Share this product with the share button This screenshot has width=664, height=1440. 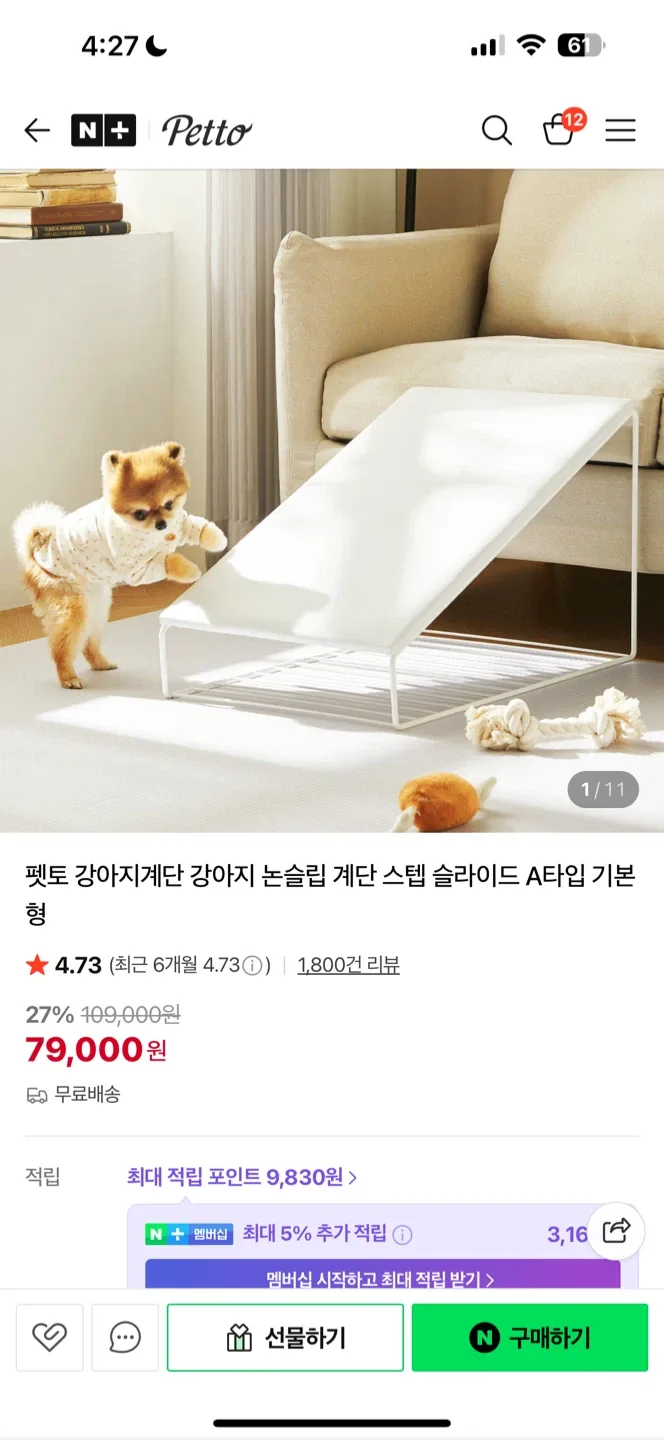click(x=616, y=1231)
